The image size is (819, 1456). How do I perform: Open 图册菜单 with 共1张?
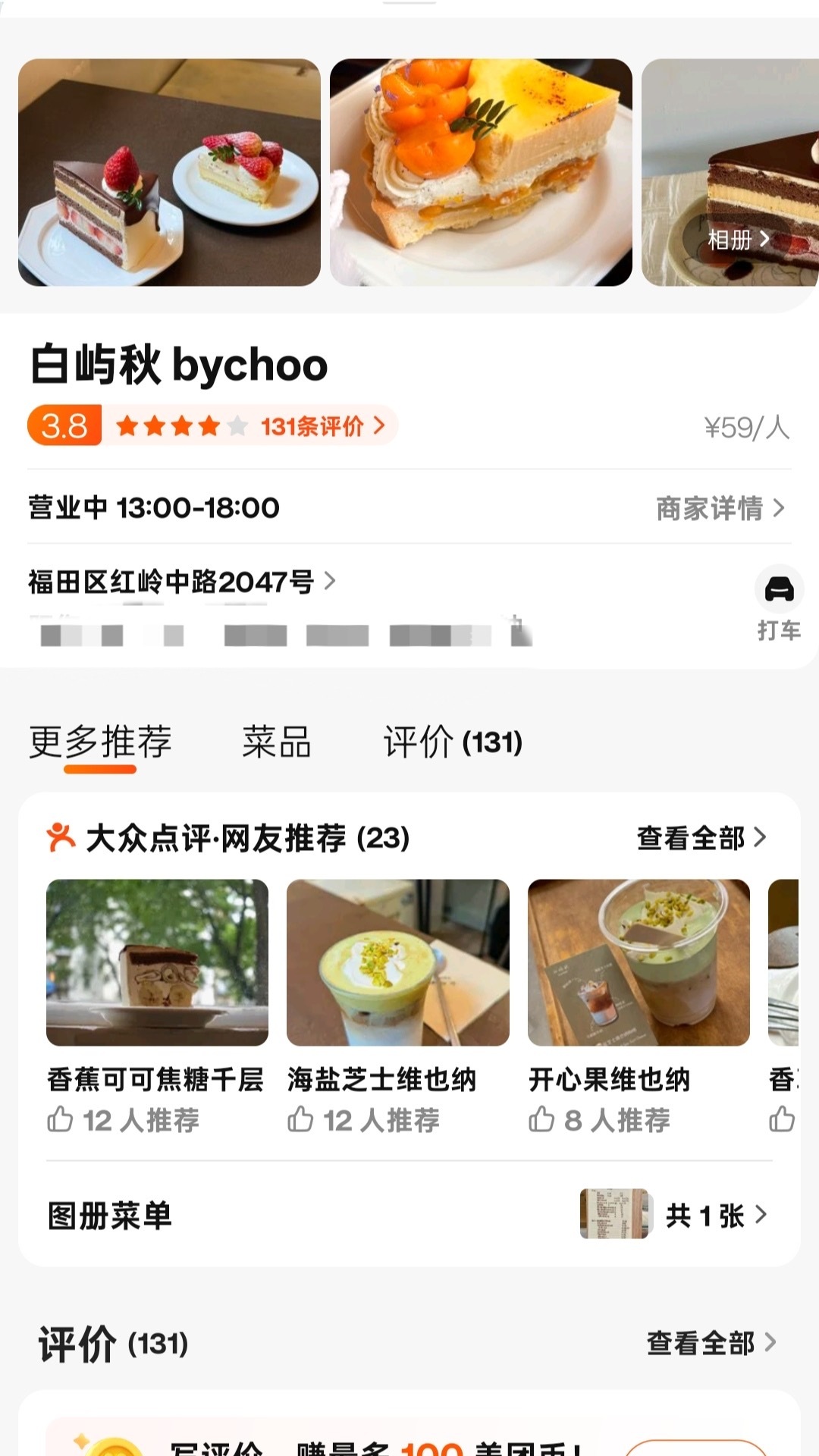[409, 1216]
